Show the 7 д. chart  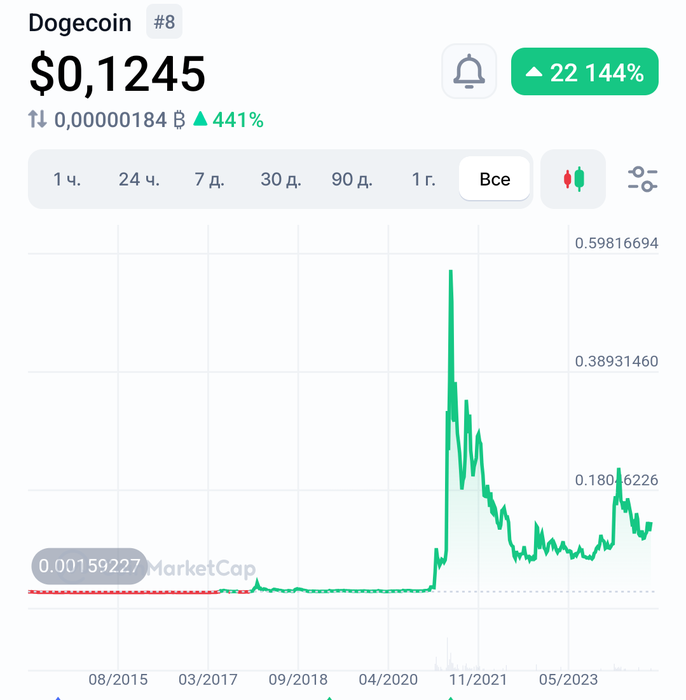(x=209, y=179)
